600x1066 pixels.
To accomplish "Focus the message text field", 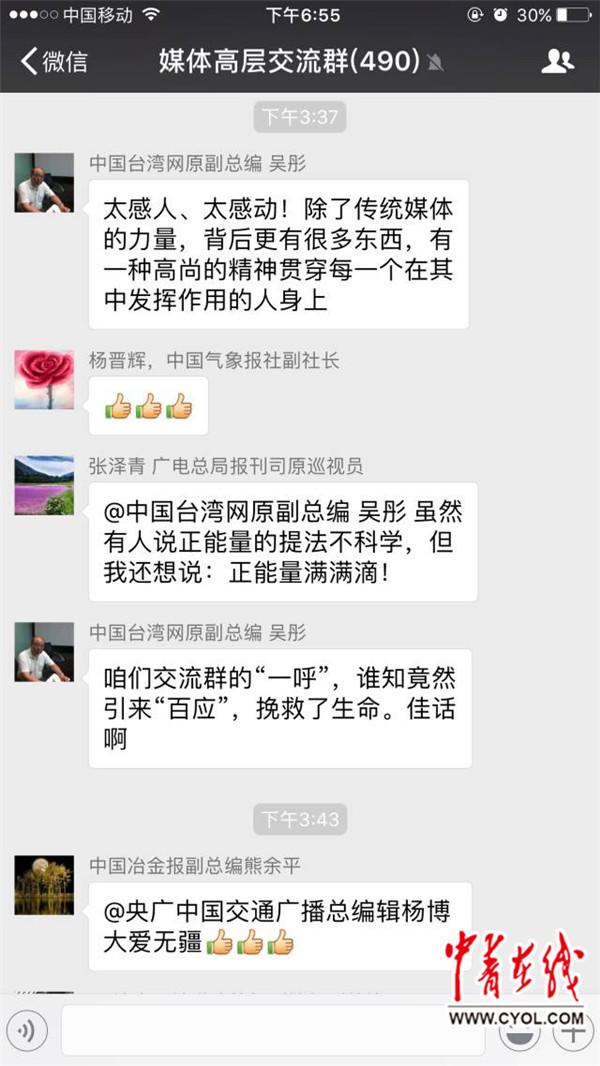I will pyautogui.click(x=273, y=1030).
